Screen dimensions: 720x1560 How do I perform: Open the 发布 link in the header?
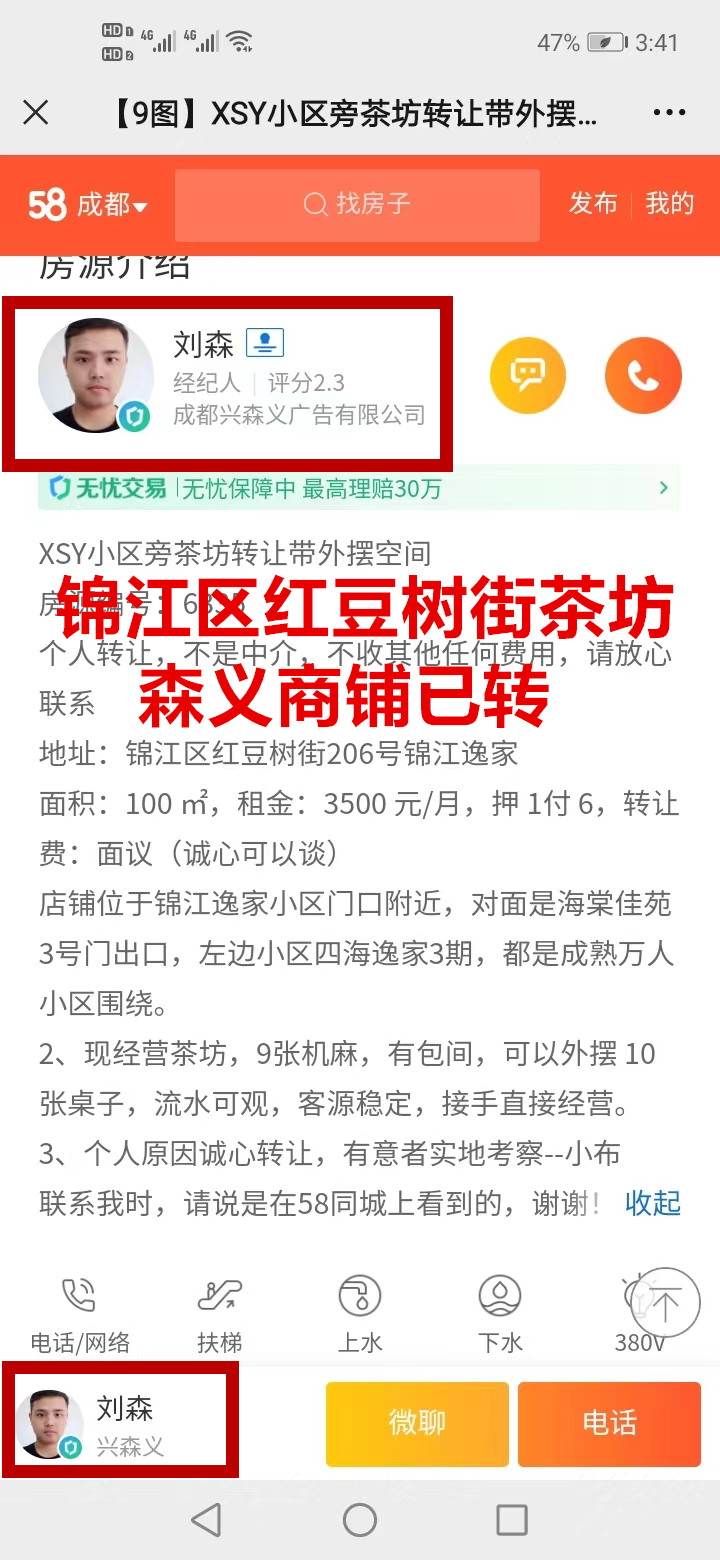pyautogui.click(x=593, y=204)
